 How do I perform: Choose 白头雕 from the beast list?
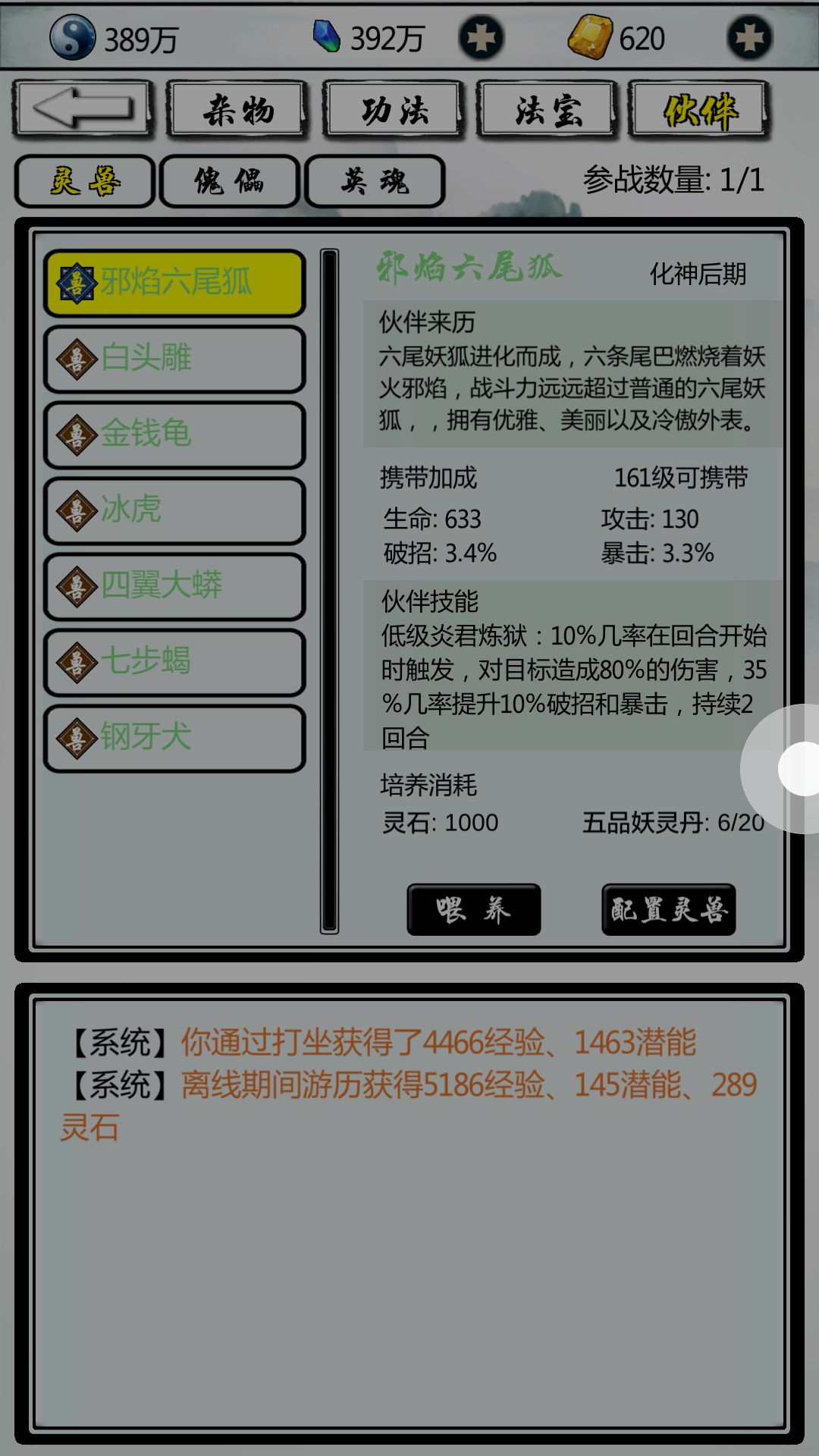click(x=174, y=359)
